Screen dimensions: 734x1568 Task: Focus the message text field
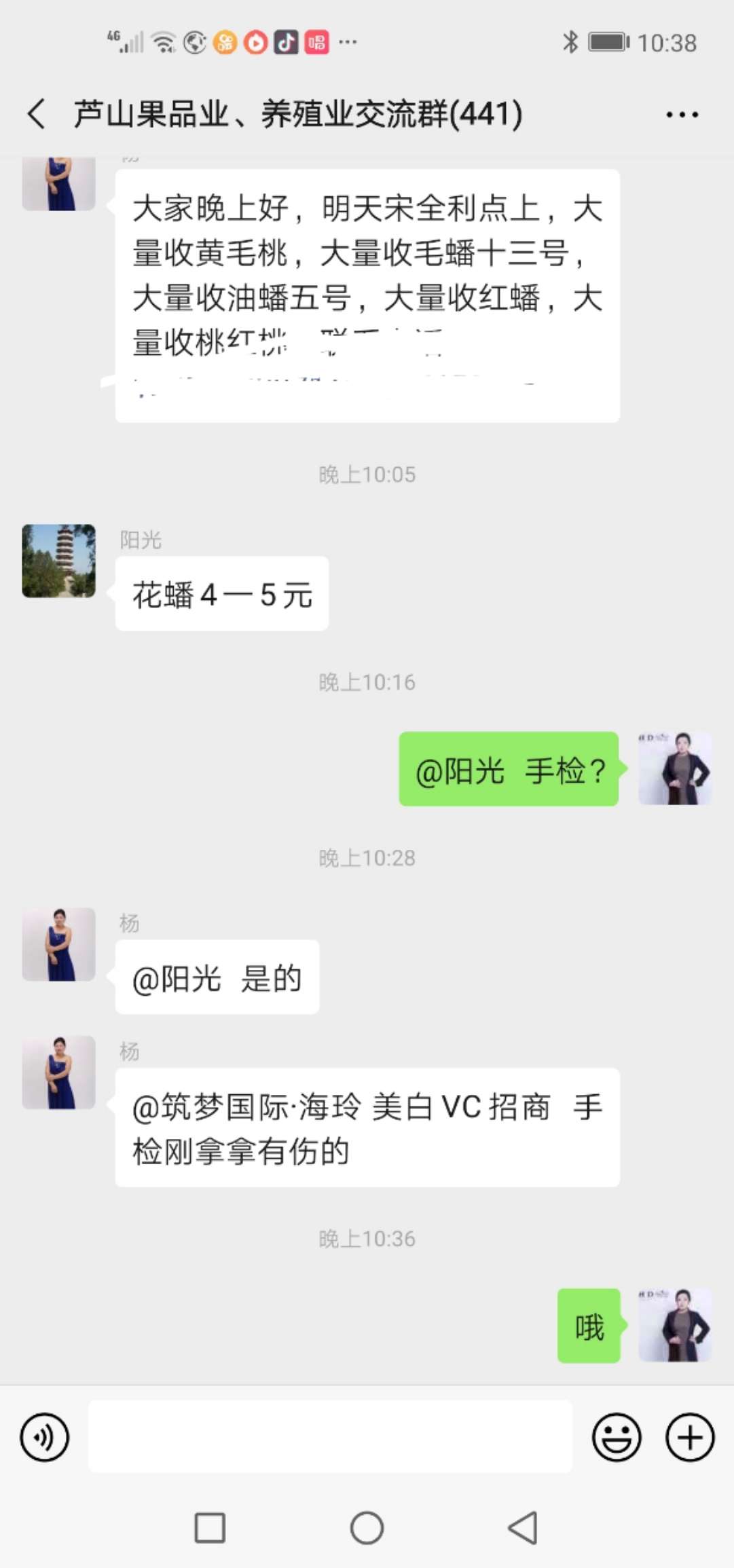point(330,1437)
